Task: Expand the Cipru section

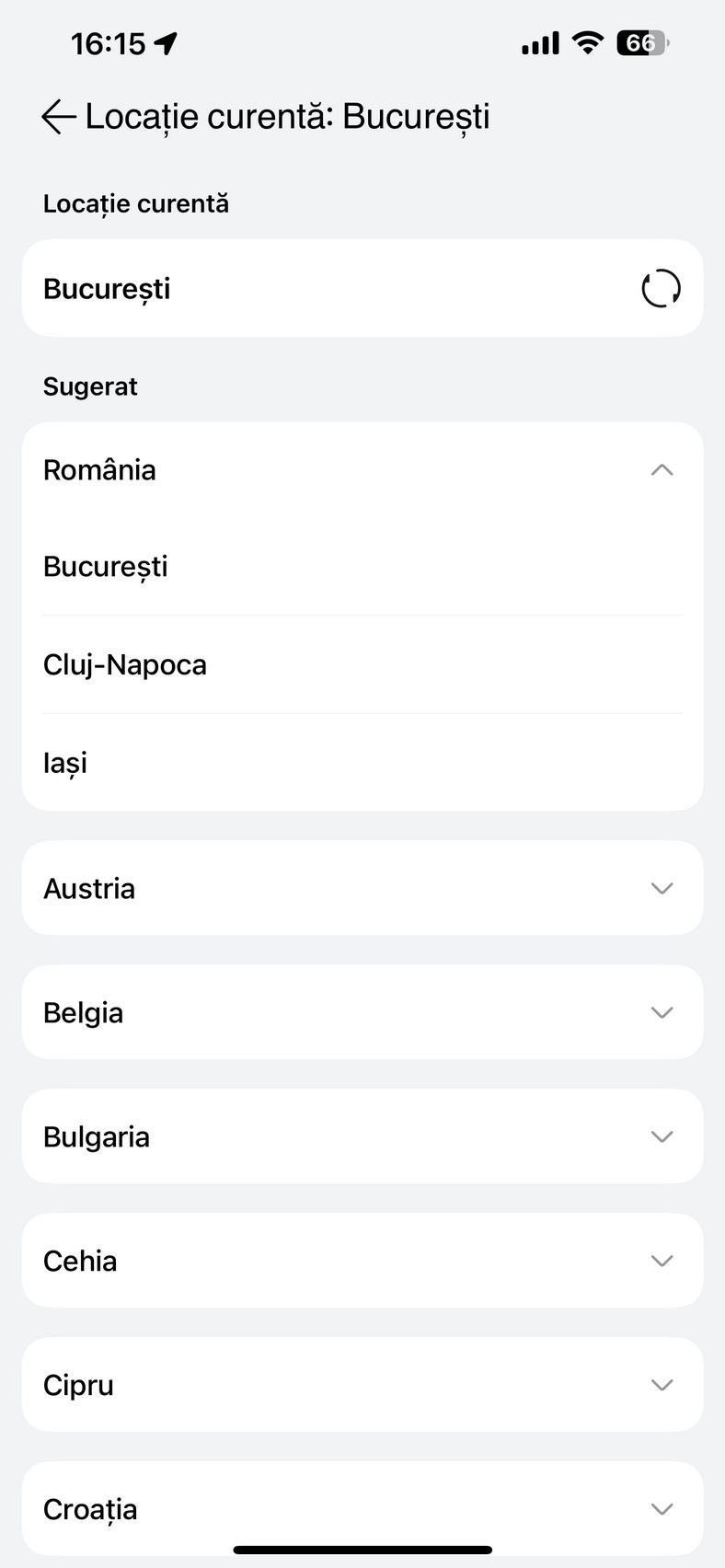Action: 362,1385
